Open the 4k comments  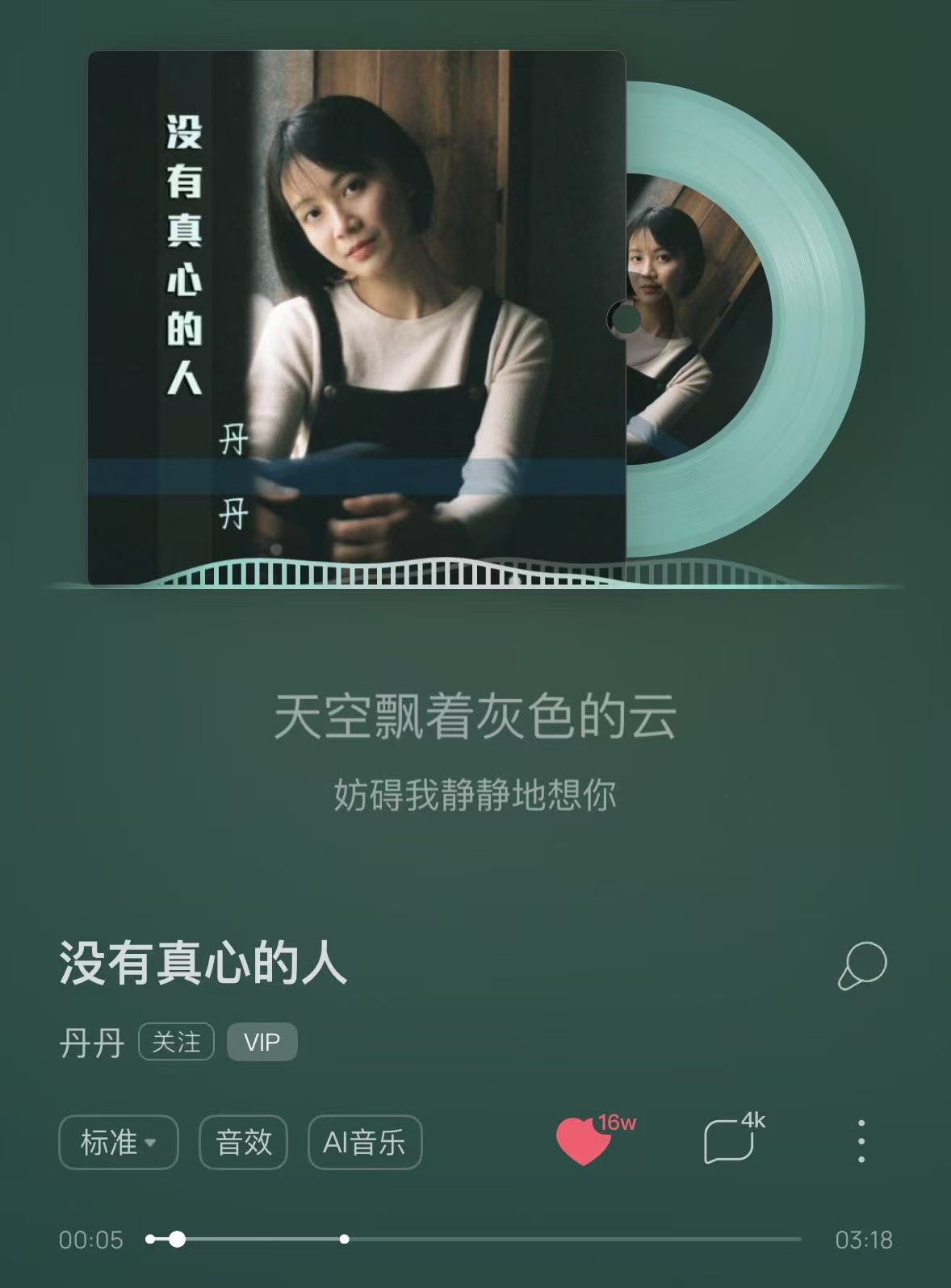(729, 1141)
